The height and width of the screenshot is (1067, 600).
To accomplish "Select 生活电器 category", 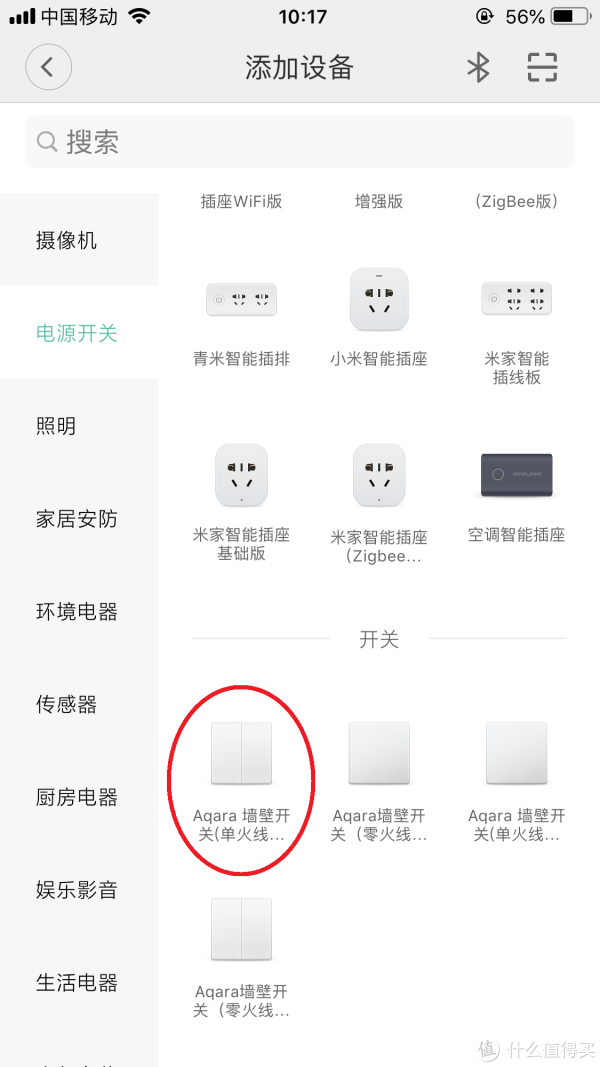I will tap(79, 983).
